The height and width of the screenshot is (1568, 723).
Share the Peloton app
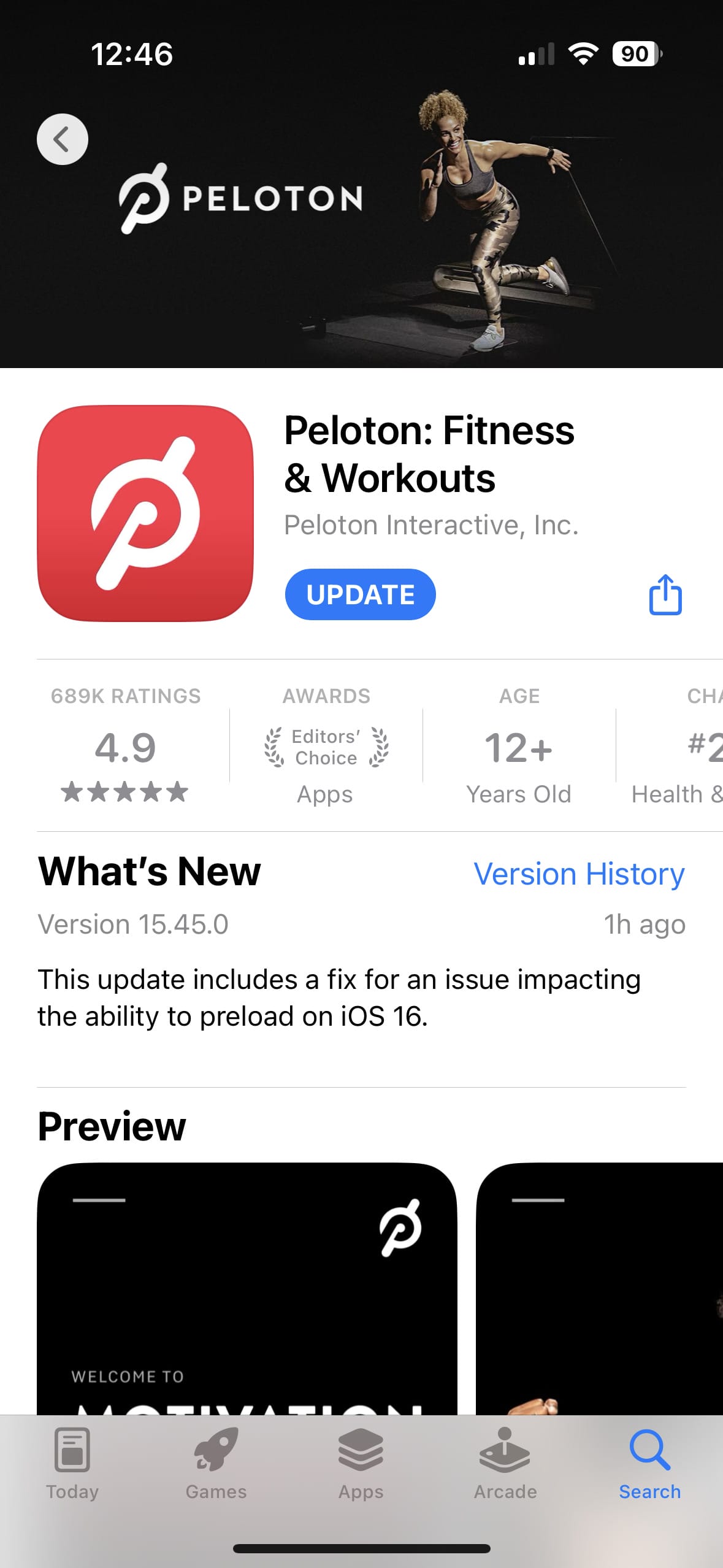(665, 594)
